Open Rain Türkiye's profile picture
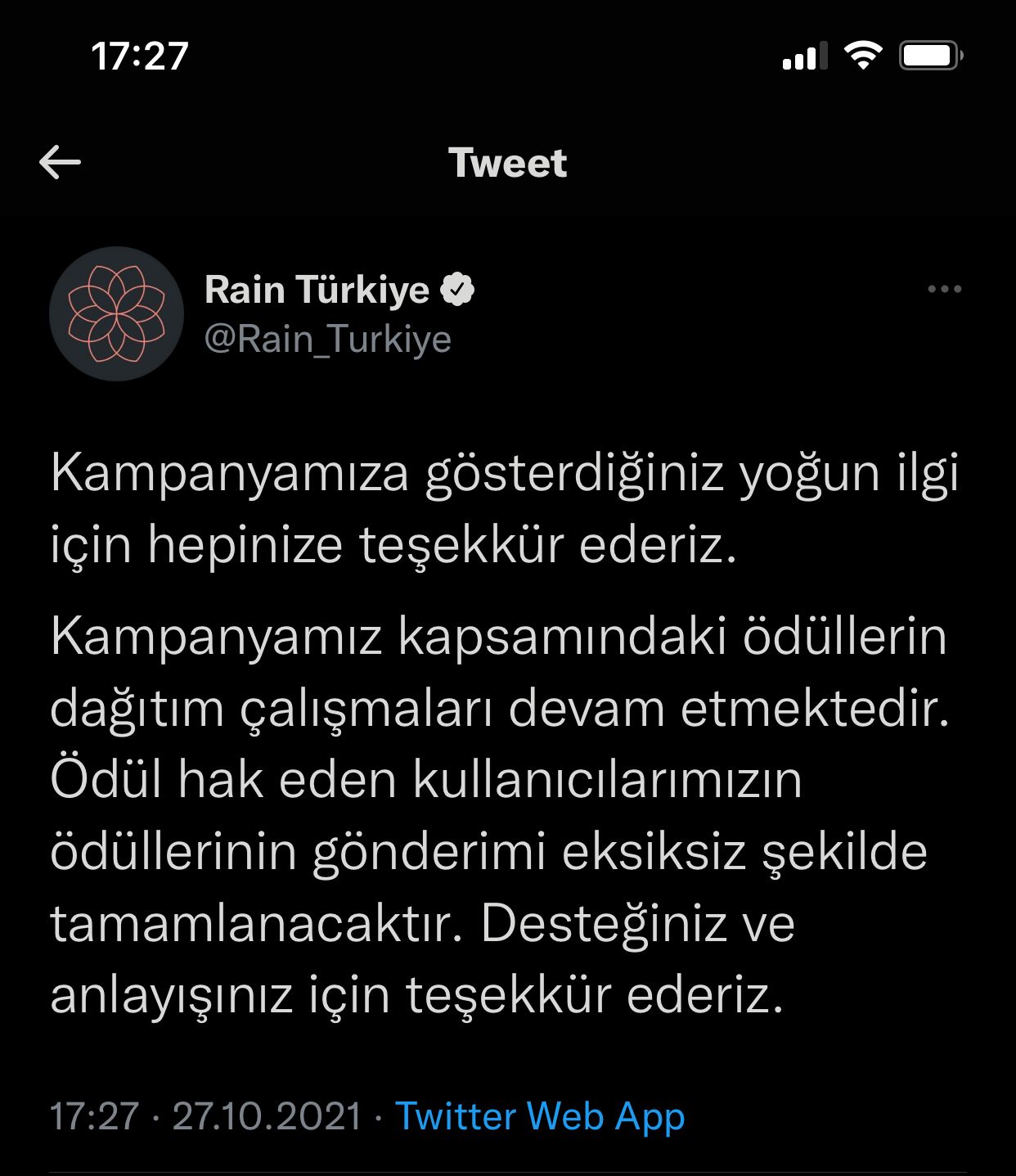 tap(116, 313)
